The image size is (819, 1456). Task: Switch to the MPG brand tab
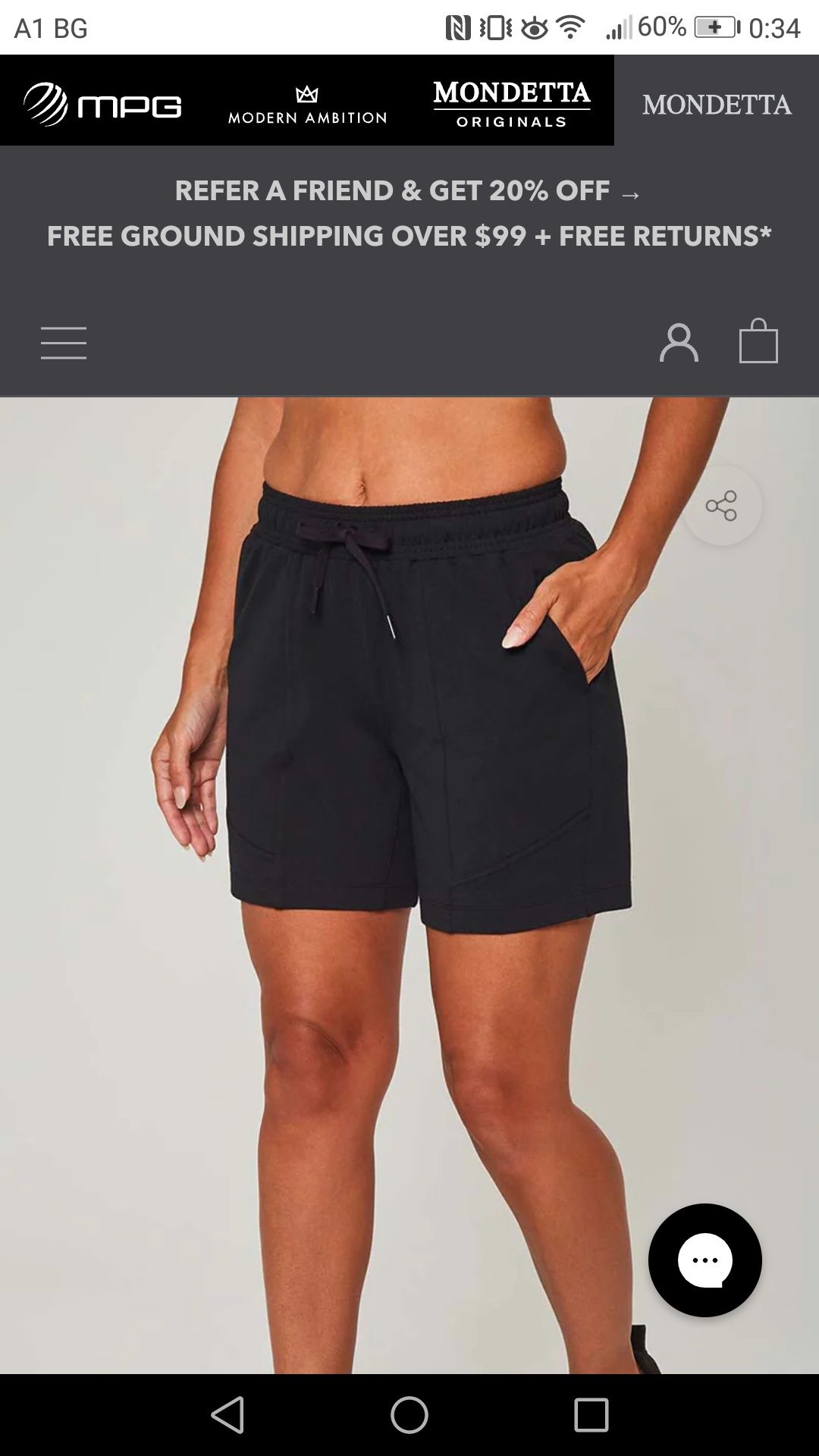(102, 104)
